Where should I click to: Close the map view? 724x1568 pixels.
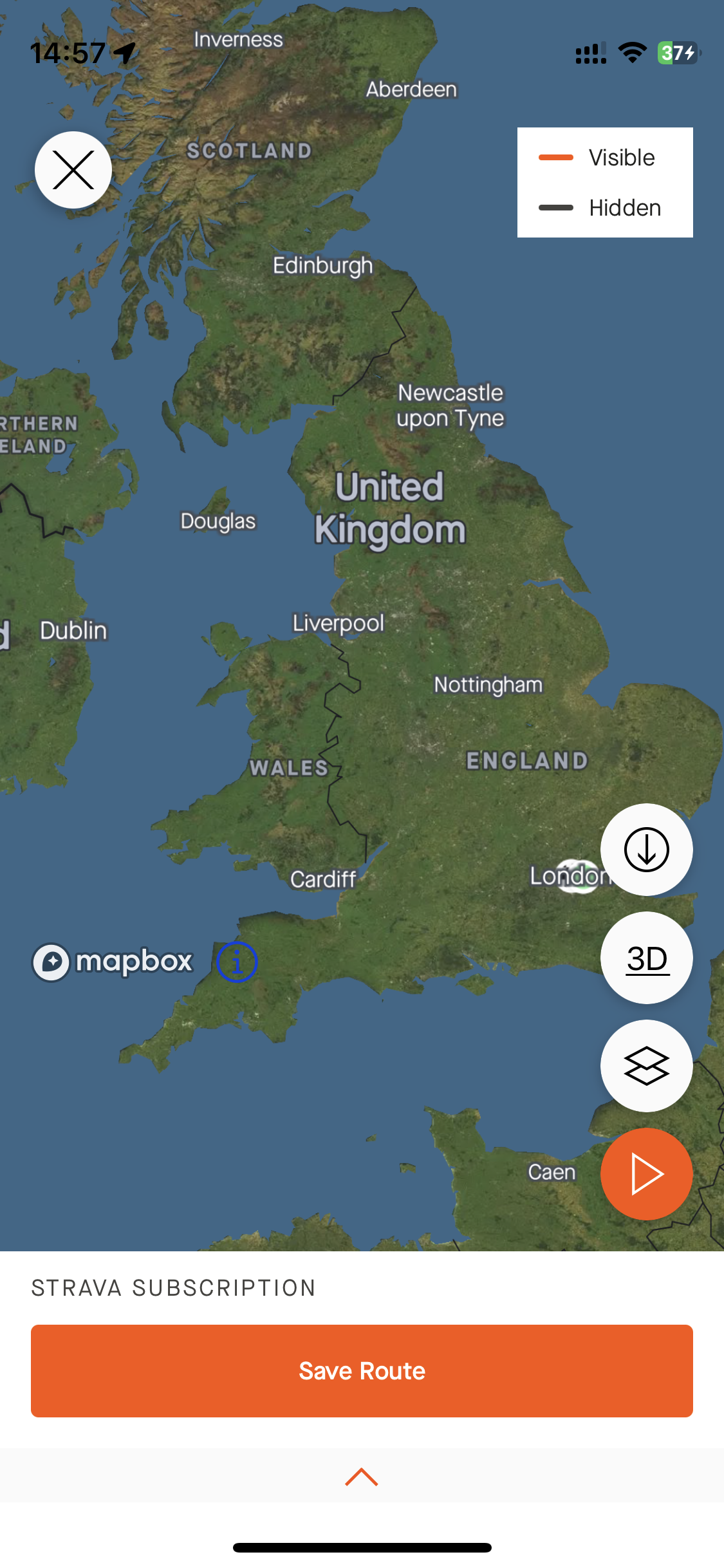[73, 170]
